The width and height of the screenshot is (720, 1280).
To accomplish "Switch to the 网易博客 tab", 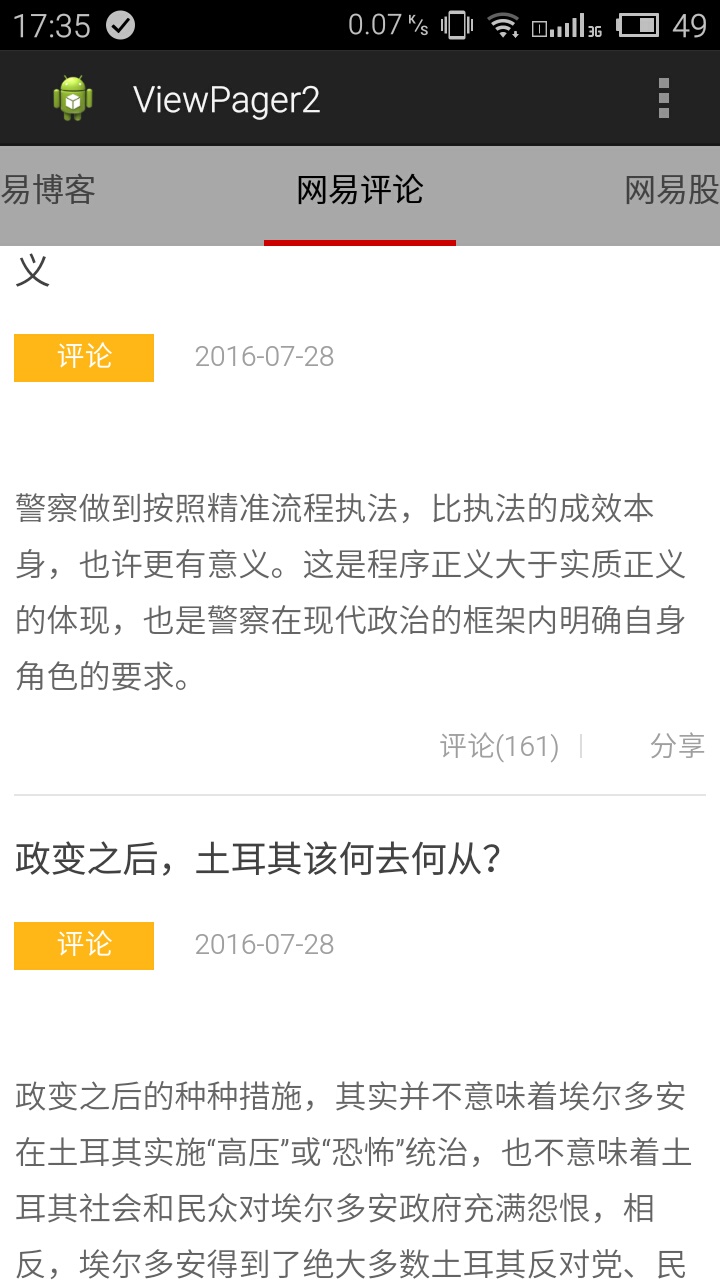I will coord(48,189).
